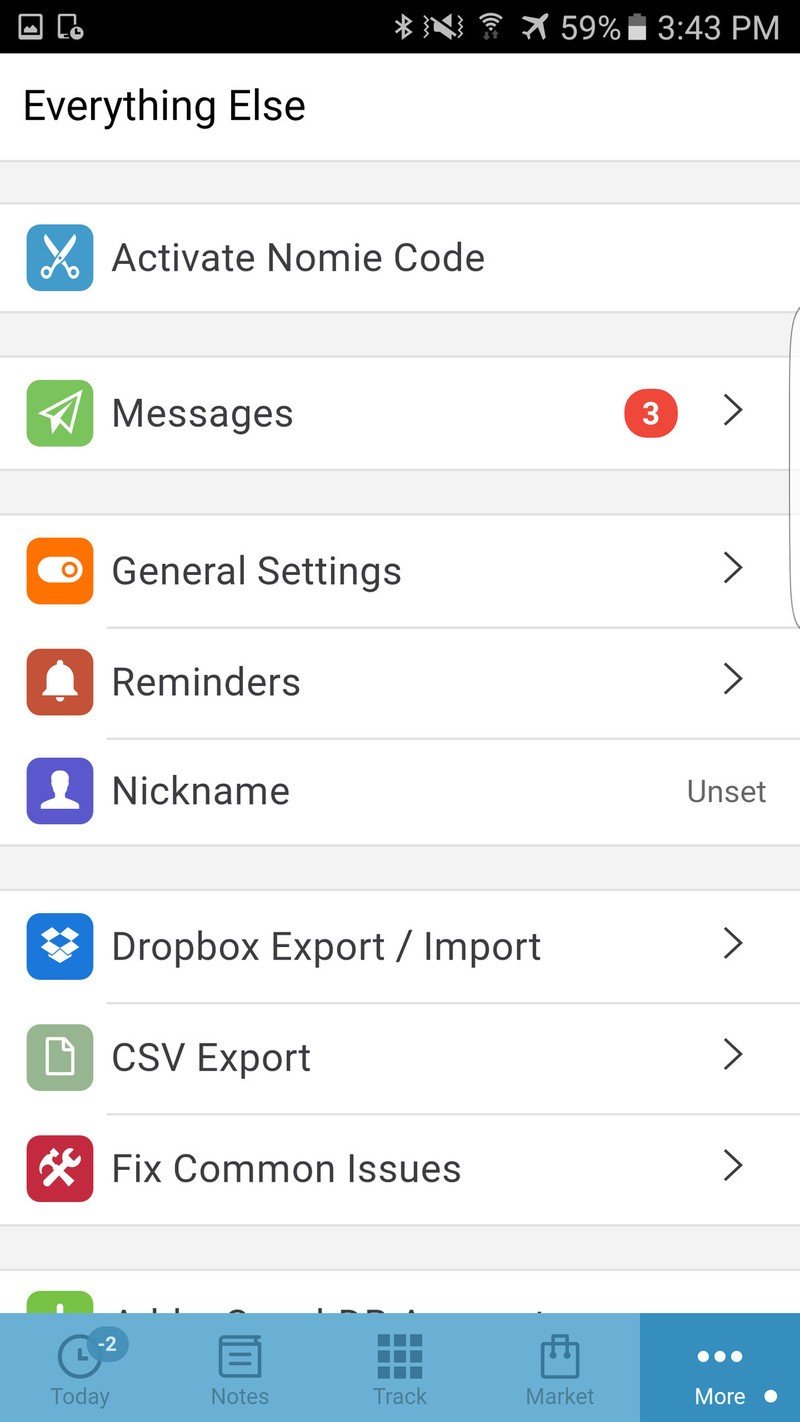
Task: Select the More tab
Action: click(720, 1368)
